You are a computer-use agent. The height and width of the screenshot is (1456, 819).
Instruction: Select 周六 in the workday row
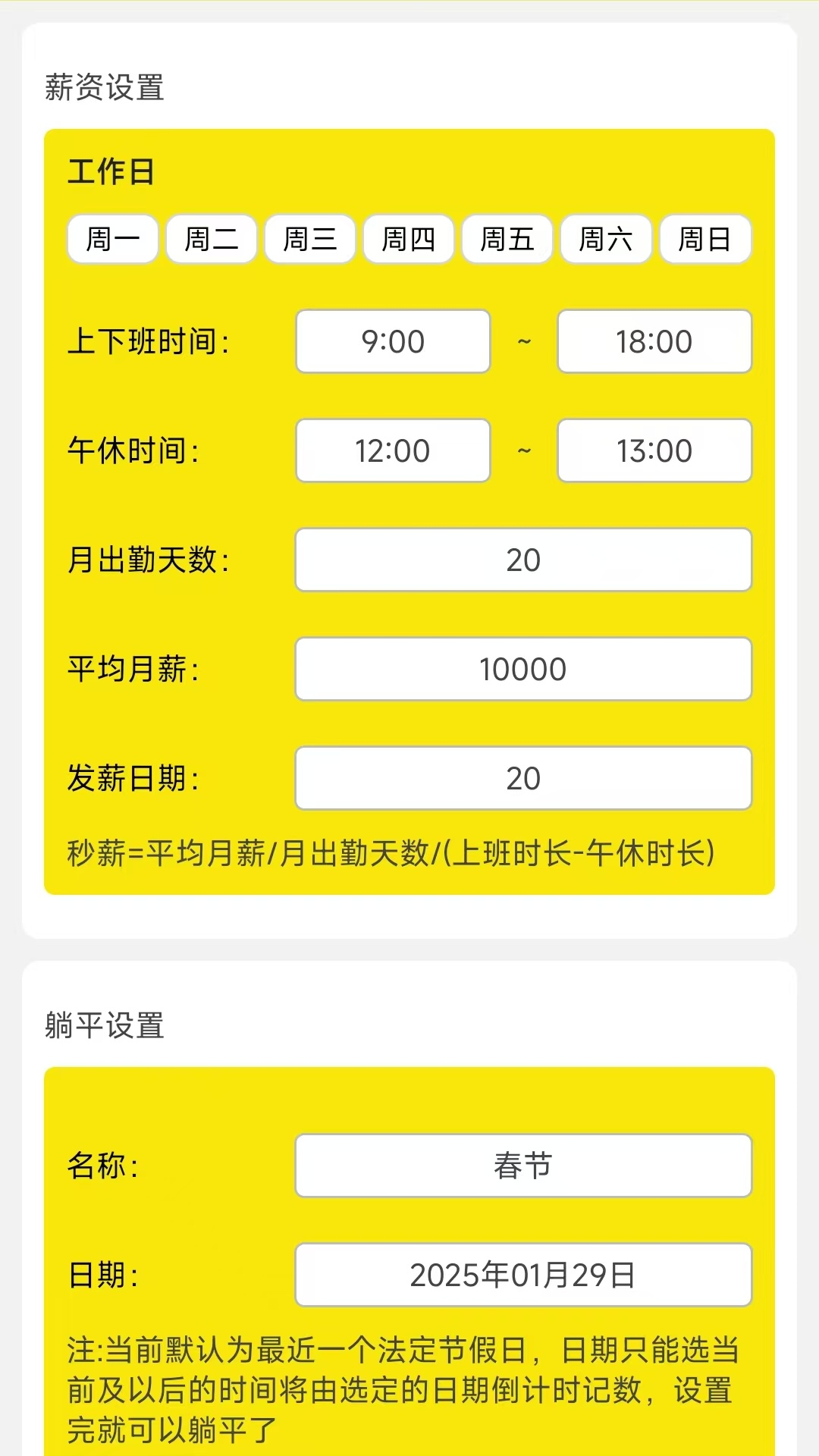tap(606, 239)
